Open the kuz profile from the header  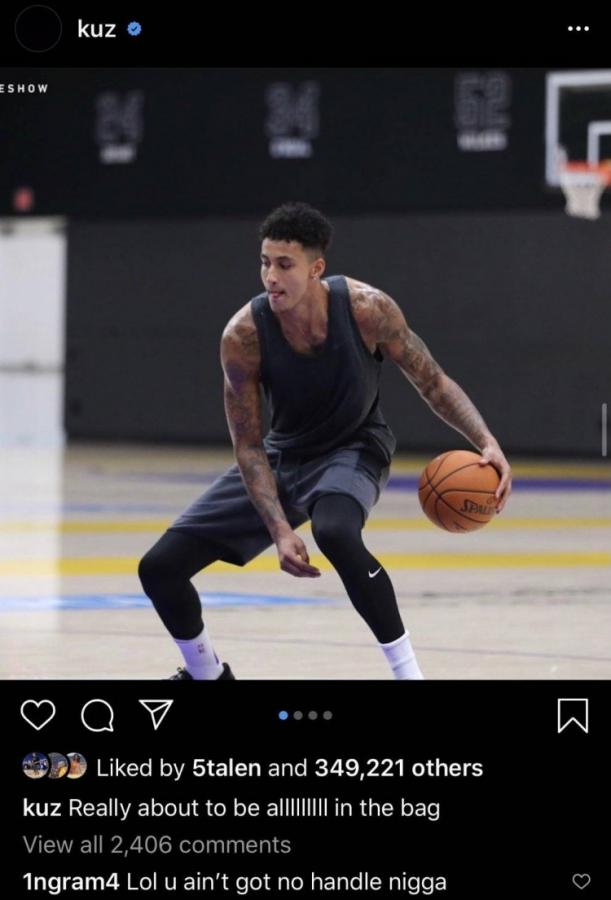click(x=96, y=29)
